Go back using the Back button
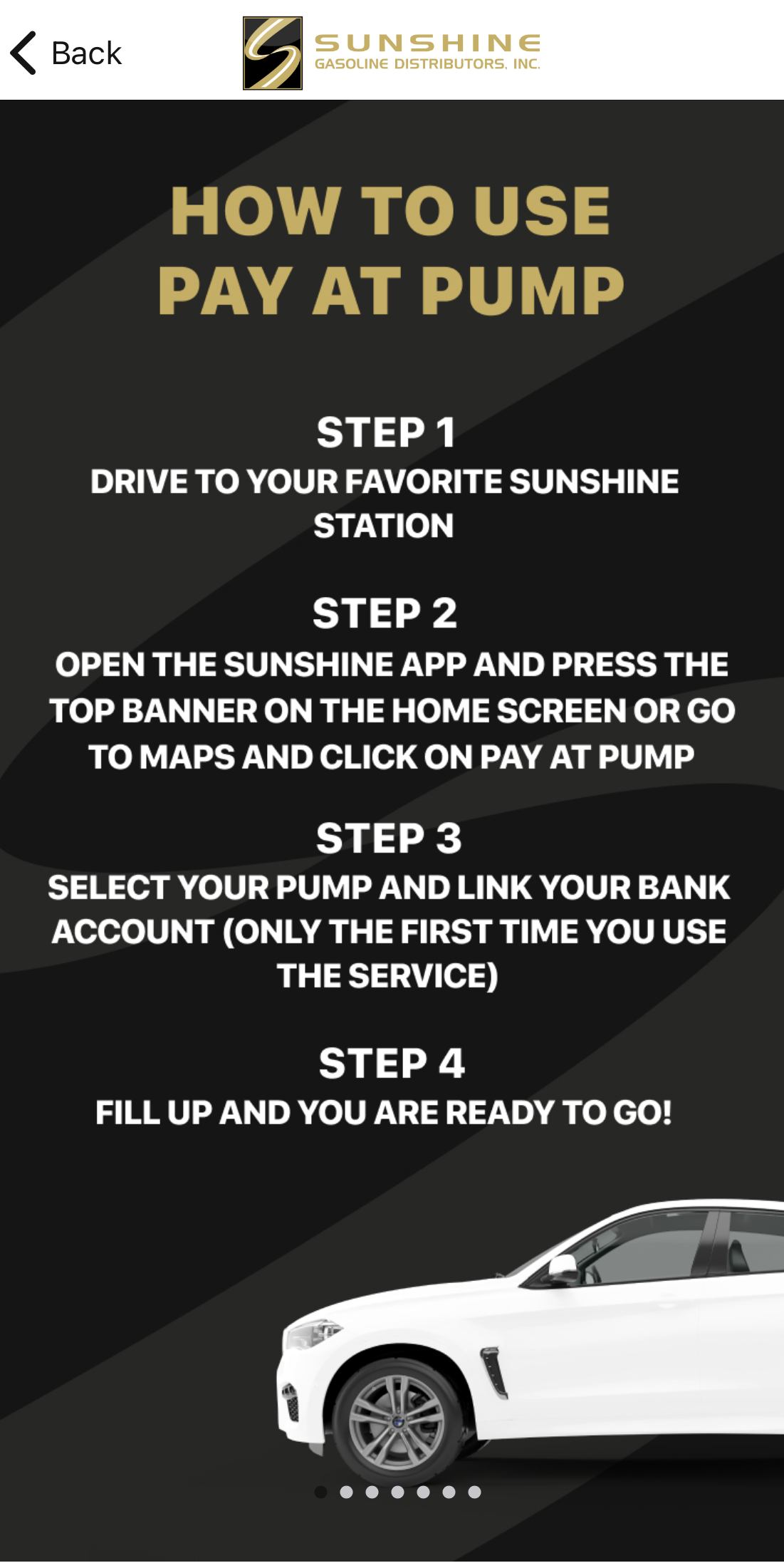This screenshot has height=1568, width=784. (66, 53)
